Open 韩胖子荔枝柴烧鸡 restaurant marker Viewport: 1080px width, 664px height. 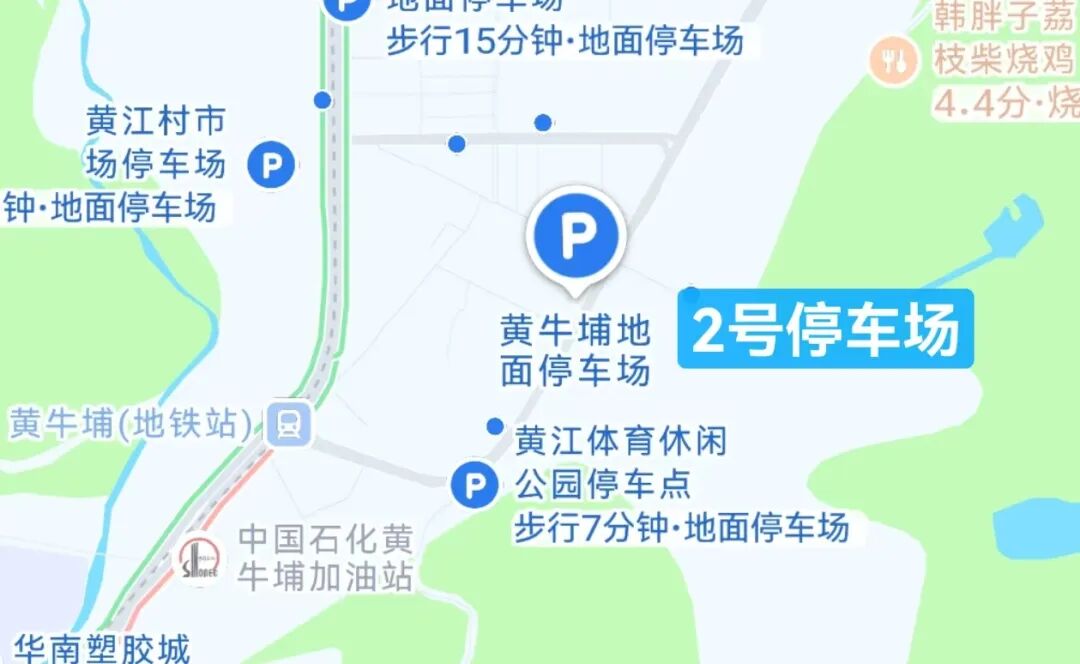(x=893, y=62)
